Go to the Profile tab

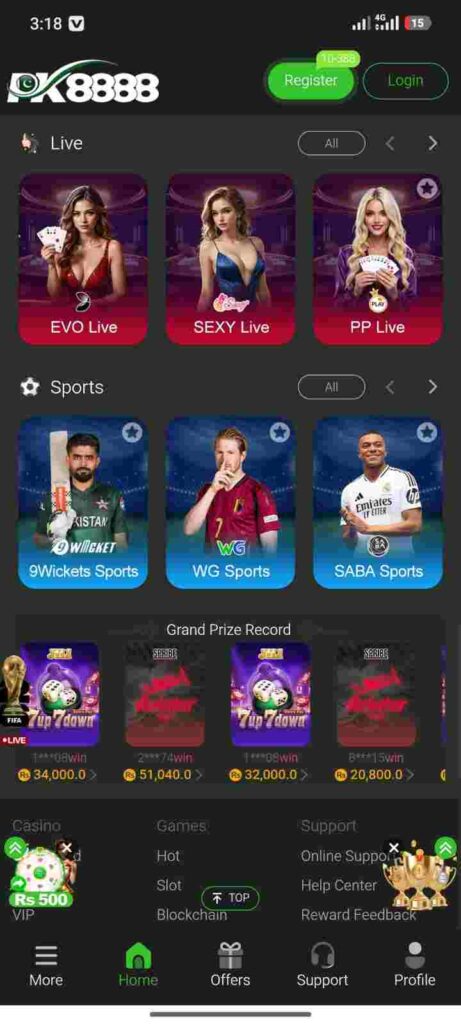pos(415,965)
